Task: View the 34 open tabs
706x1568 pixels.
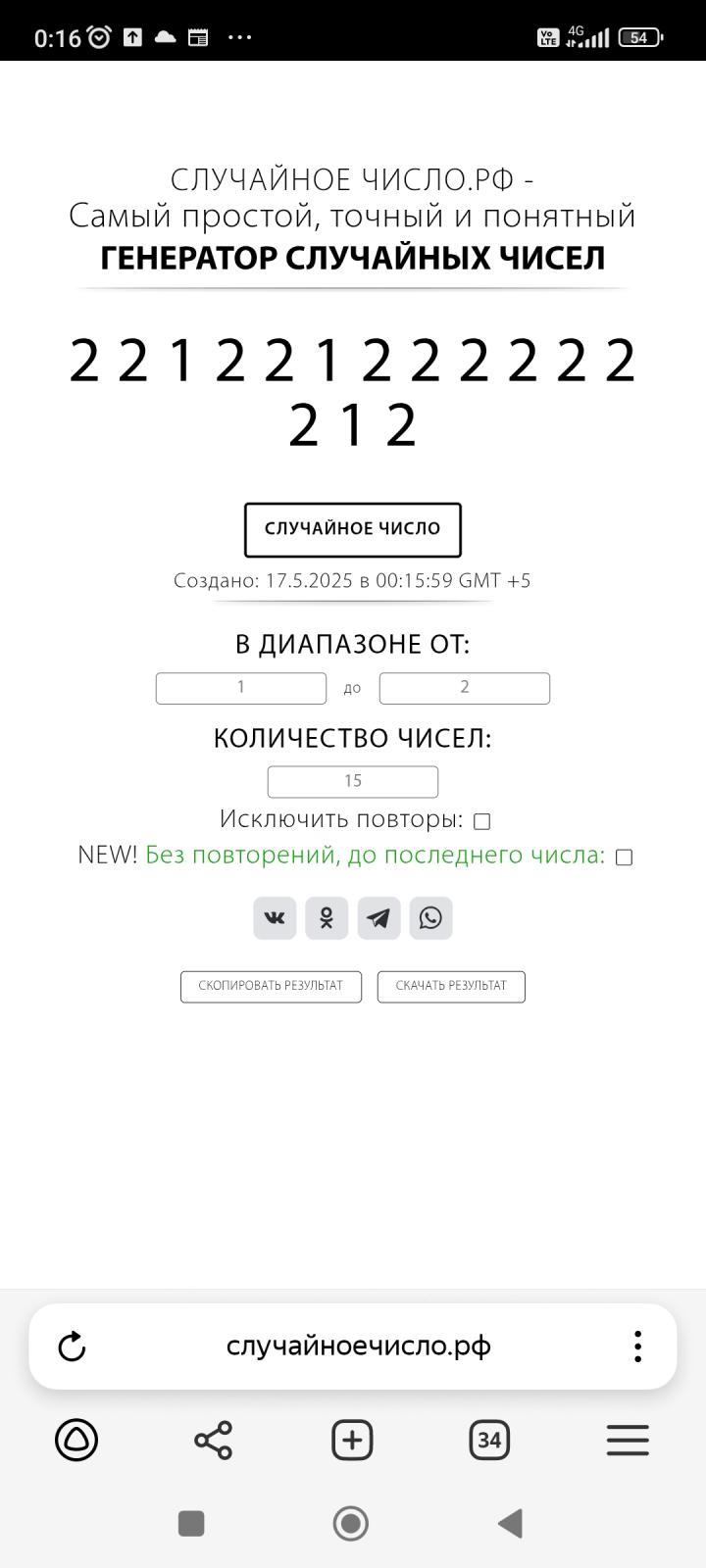Action: coord(489,1440)
